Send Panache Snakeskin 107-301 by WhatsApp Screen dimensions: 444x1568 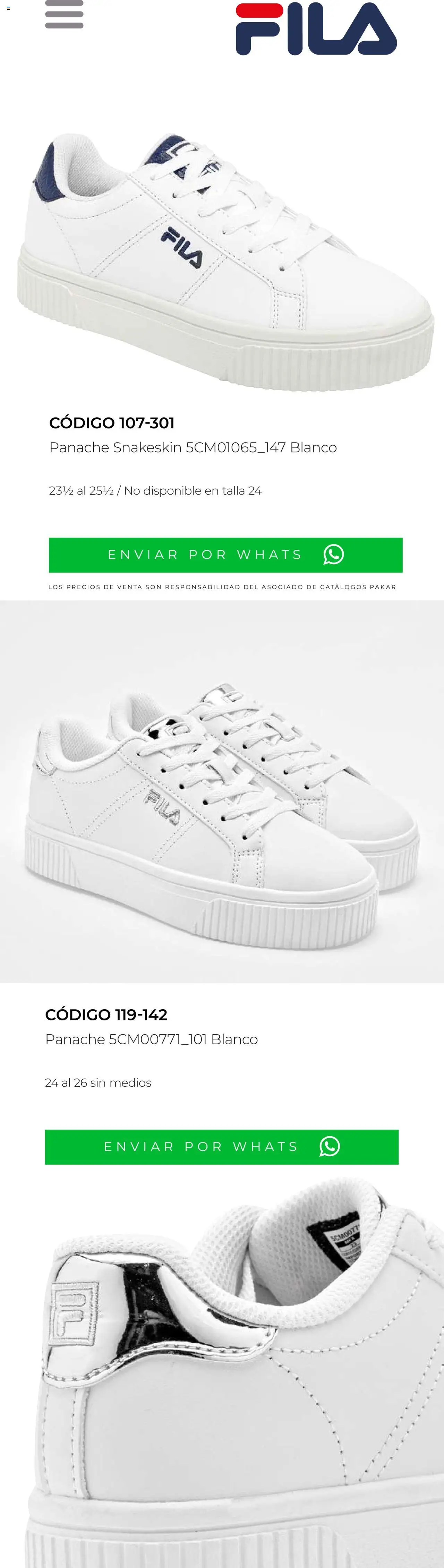pos(225,555)
